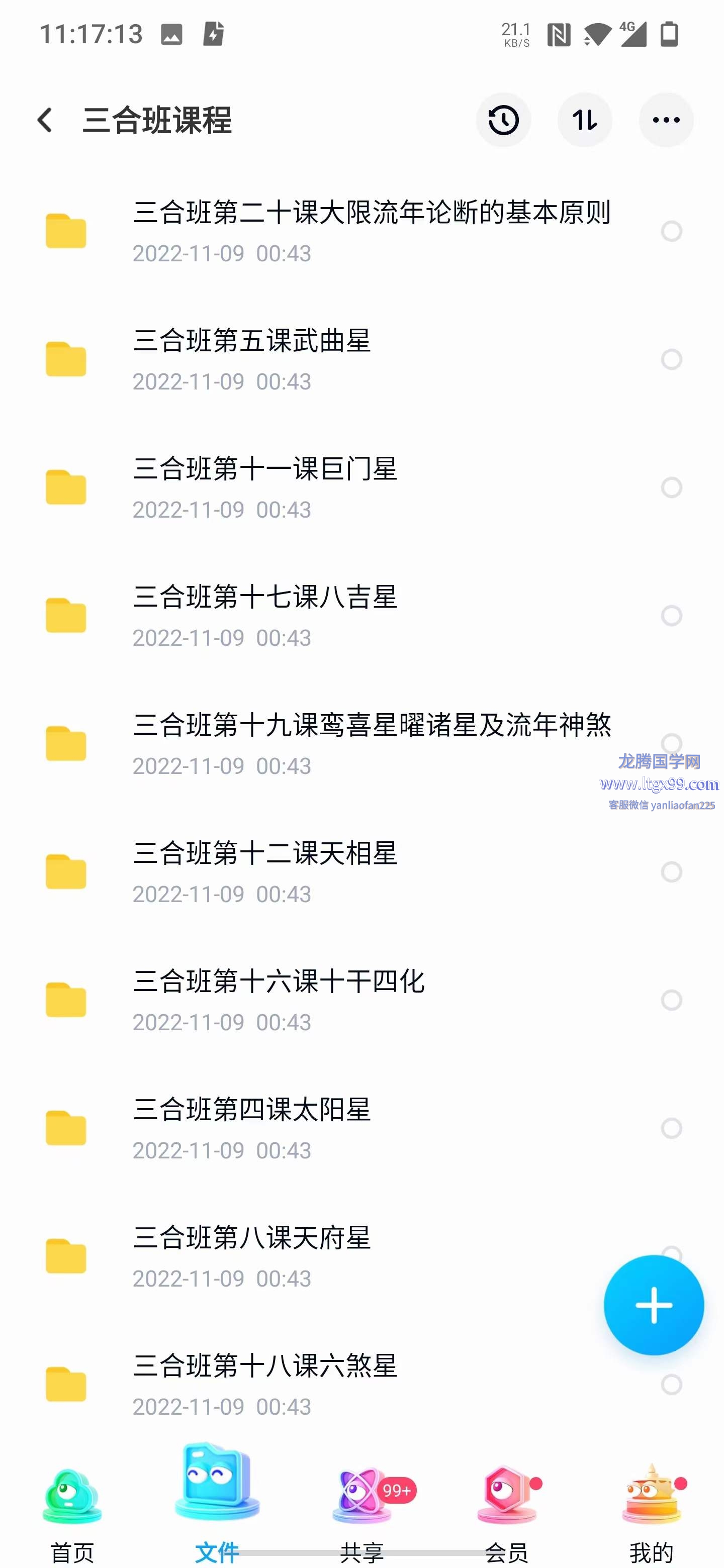The width and height of the screenshot is (724, 1568).
Task: Open the three-dot overflow menu
Action: click(x=666, y=120)
